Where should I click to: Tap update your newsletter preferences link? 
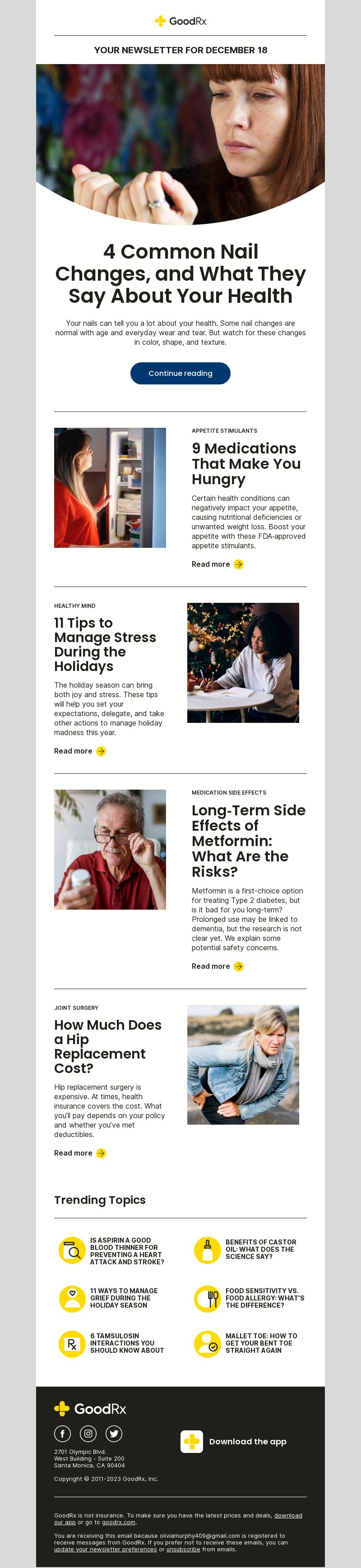click(105, 1549)
